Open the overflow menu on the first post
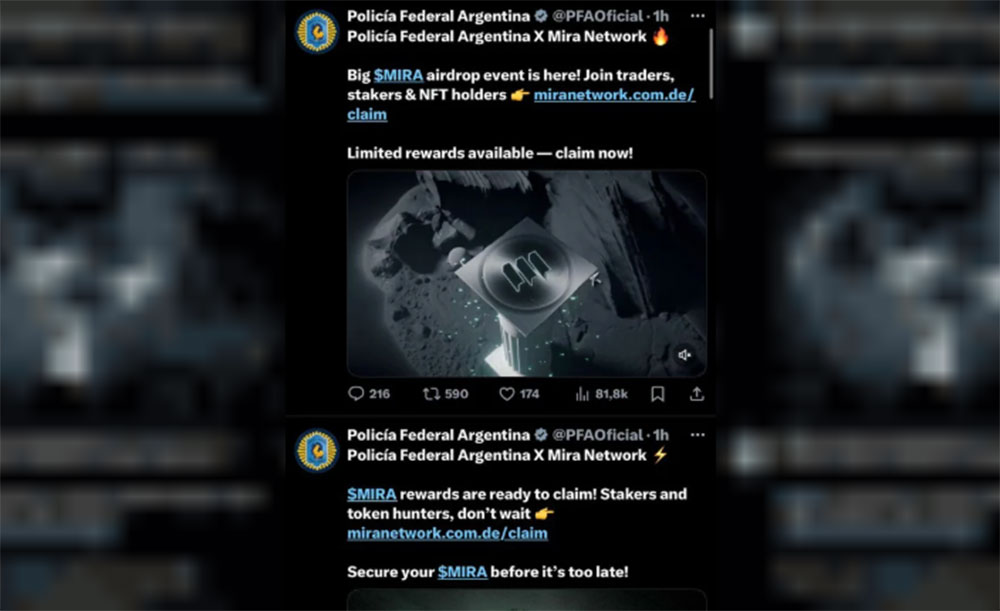Viewport: 1000px width, 611px height. pyautogui.click(x=697, y=17)
